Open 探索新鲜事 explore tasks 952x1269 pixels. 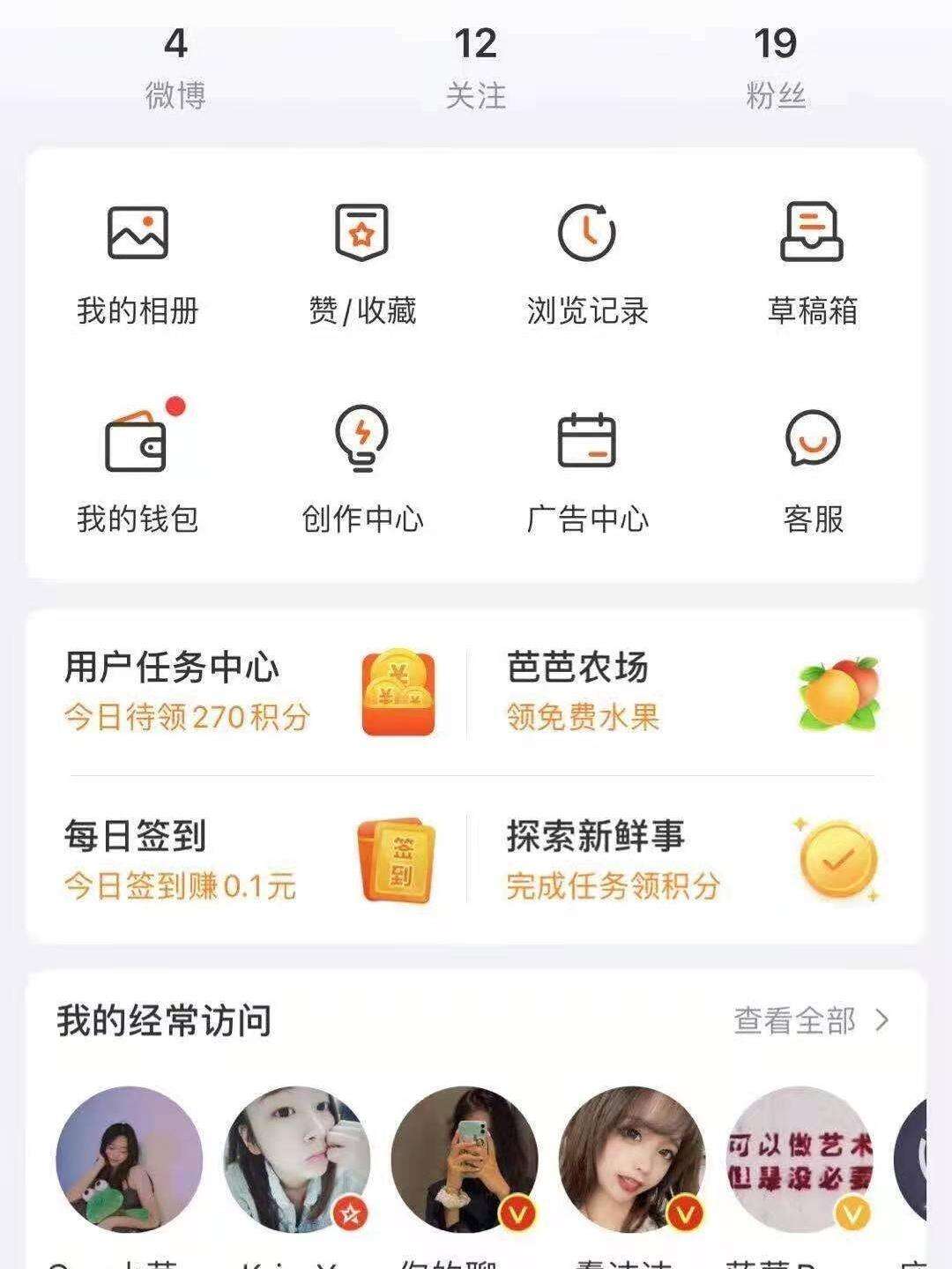point(693,860)
